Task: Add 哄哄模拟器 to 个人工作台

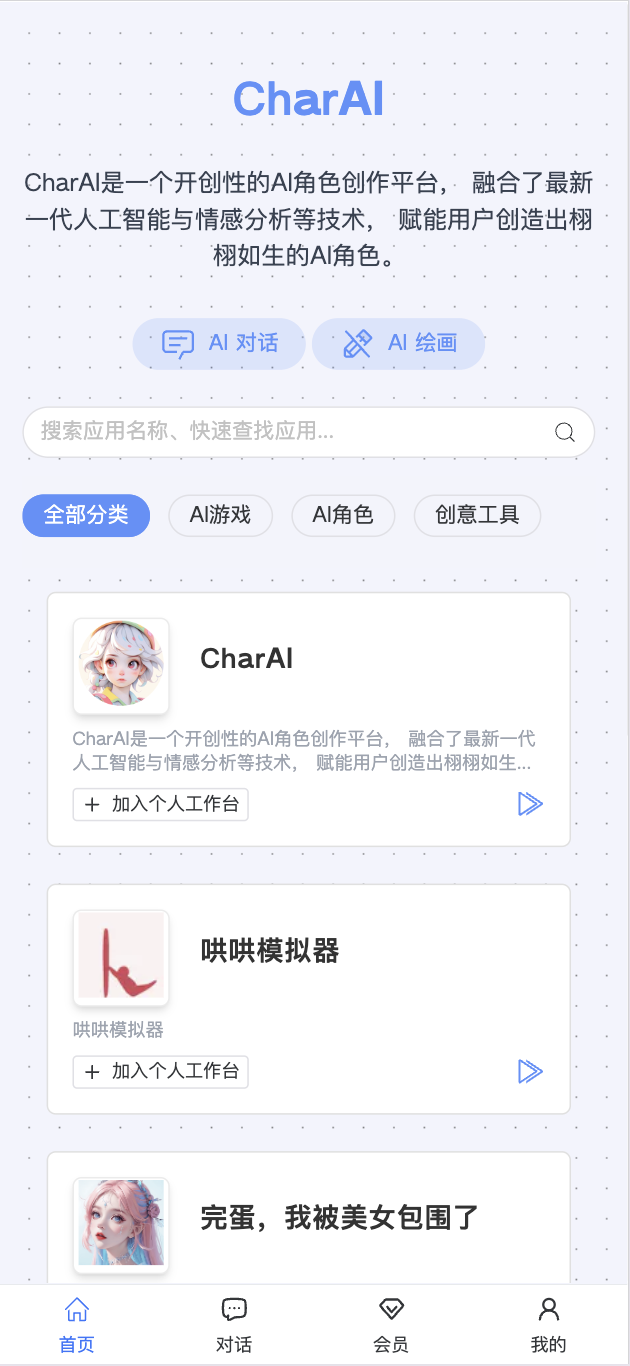Action: 160,1072
